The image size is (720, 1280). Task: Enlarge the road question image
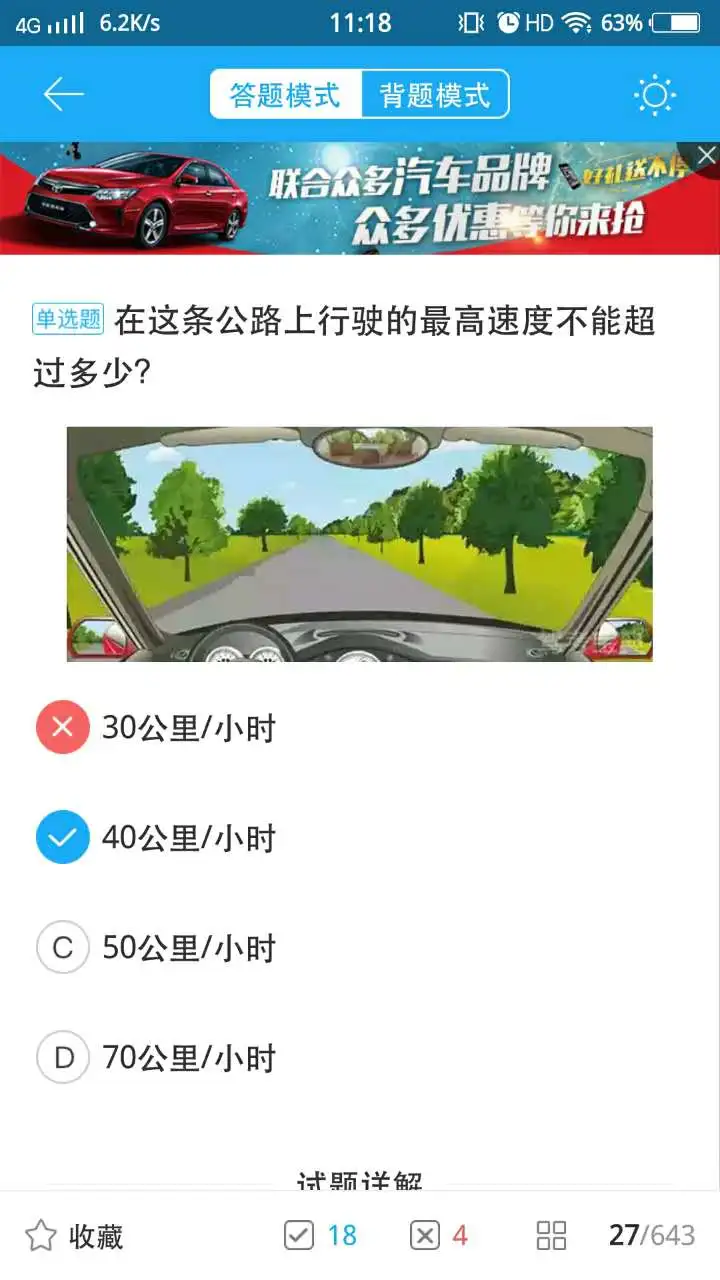(x=359, y=544)
